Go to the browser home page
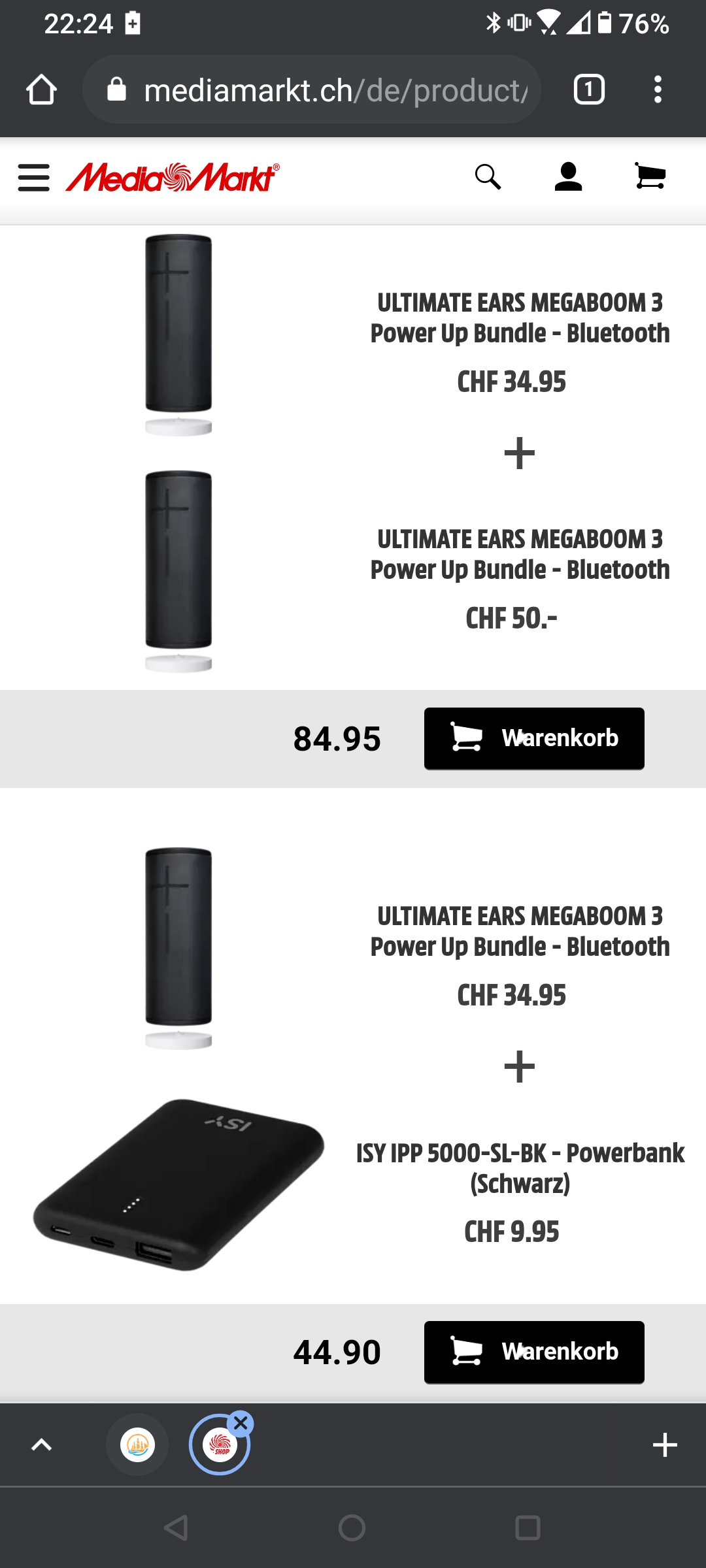 click(41, 90)
